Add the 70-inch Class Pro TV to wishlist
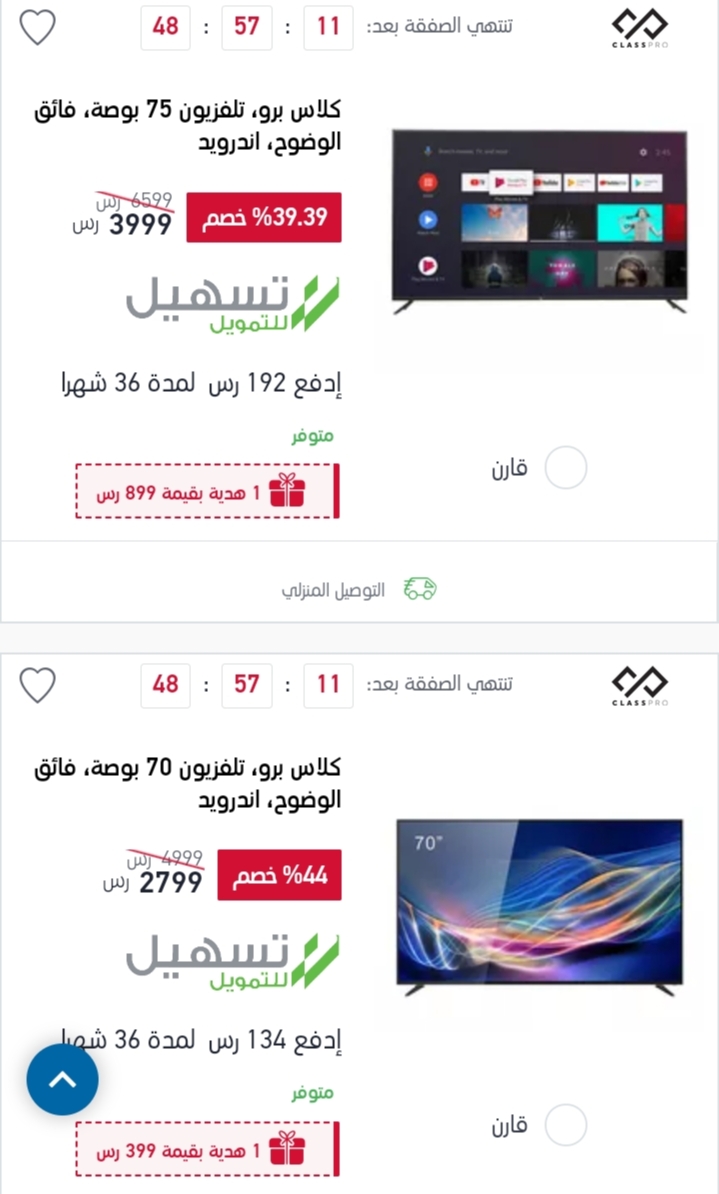Screen dimensions: 719x1194 click(x=37, y=685)
